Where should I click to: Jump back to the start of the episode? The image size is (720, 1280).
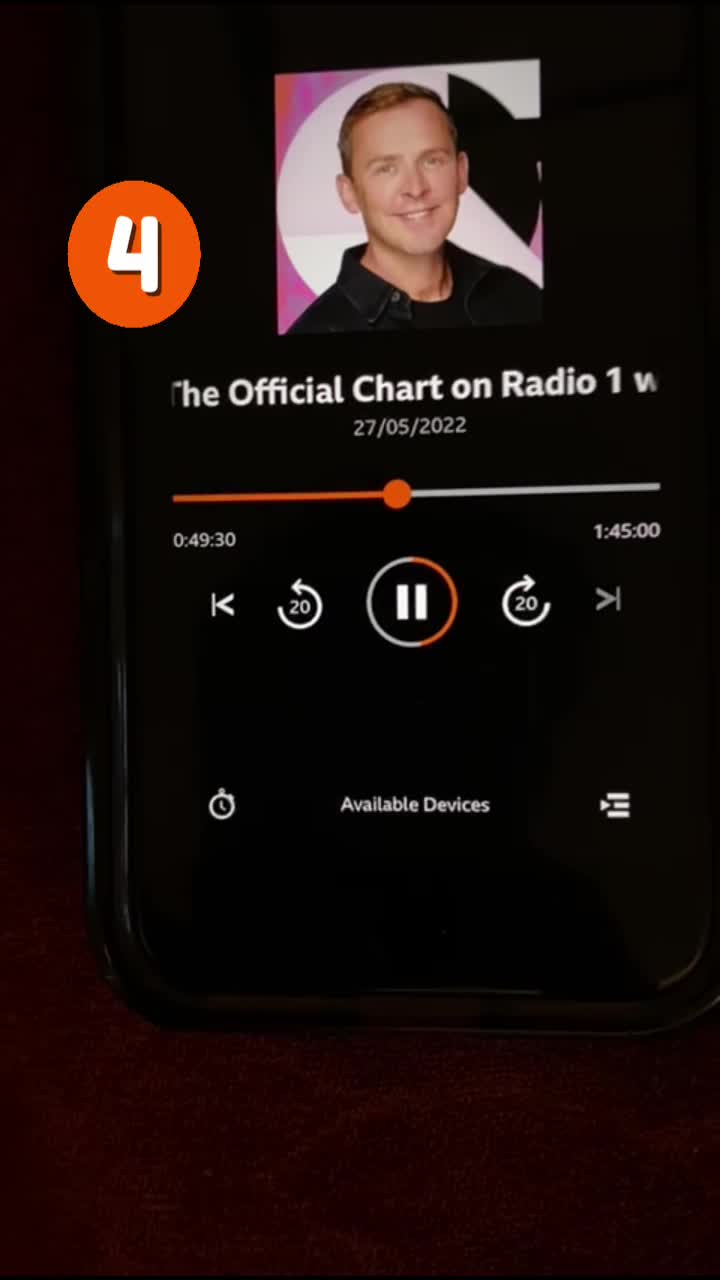[222, 604]
